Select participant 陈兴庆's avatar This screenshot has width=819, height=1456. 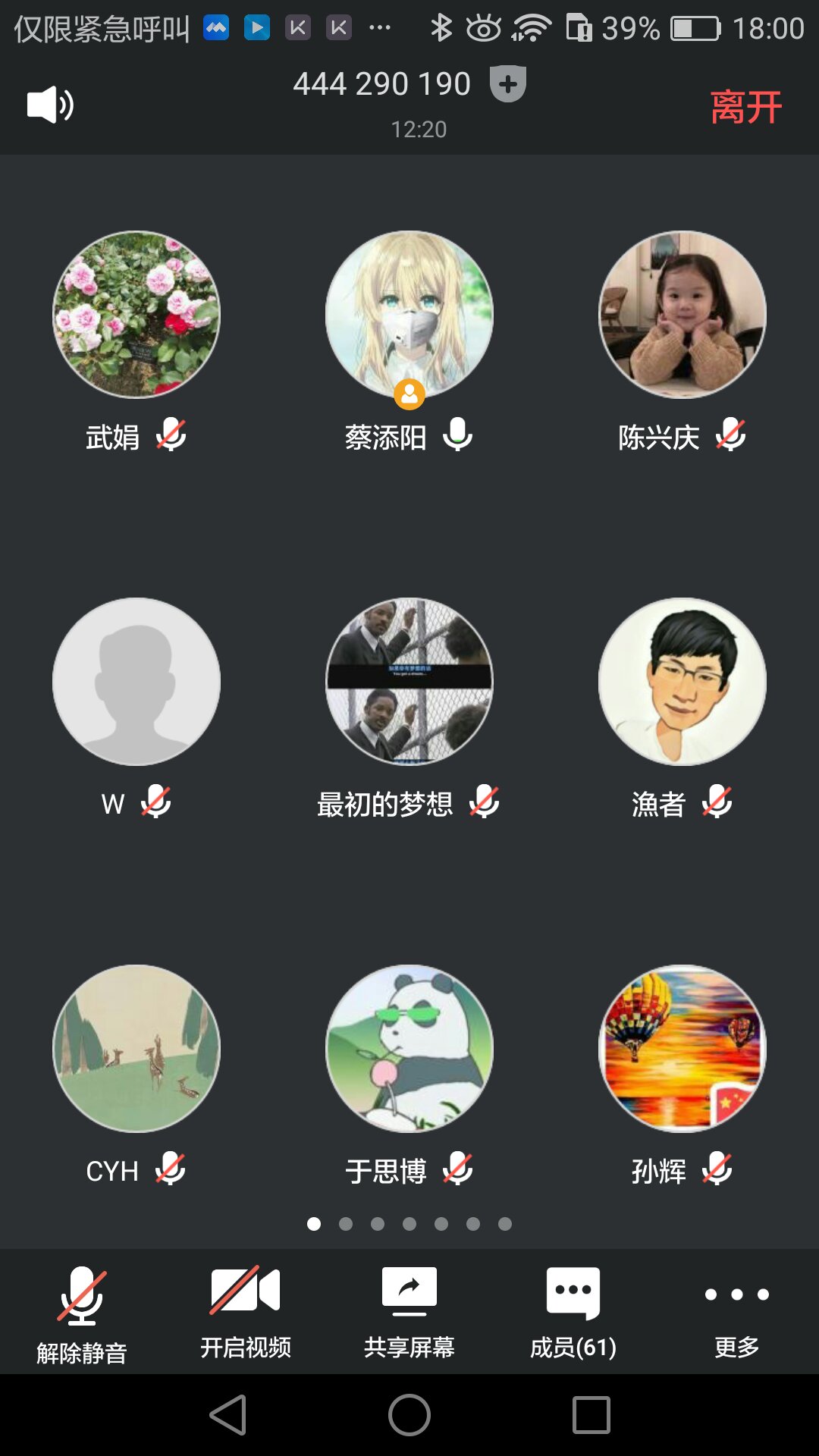pyautogui.click(x=682, y=315)
